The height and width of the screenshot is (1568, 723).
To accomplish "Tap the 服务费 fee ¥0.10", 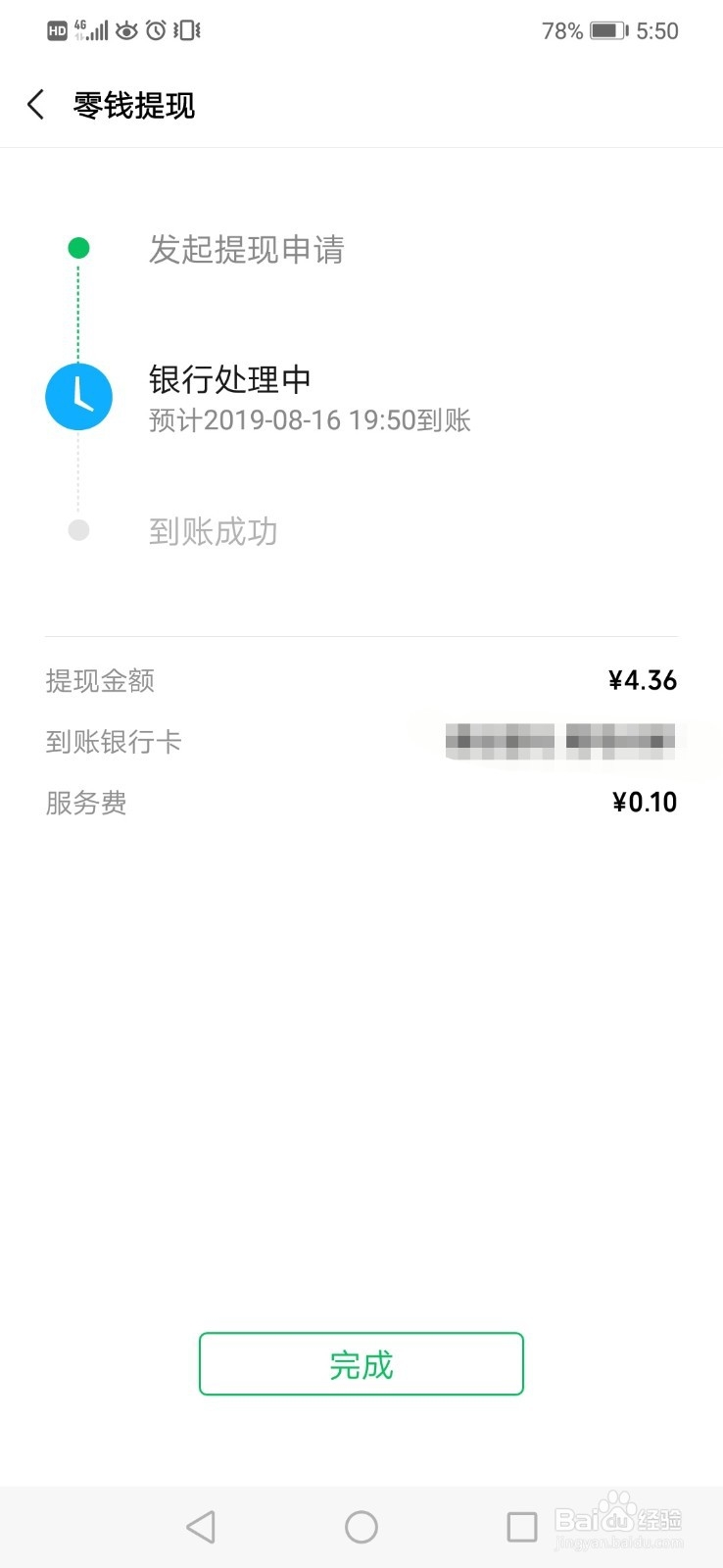I will pyautogui.click(x=645, y=802).
